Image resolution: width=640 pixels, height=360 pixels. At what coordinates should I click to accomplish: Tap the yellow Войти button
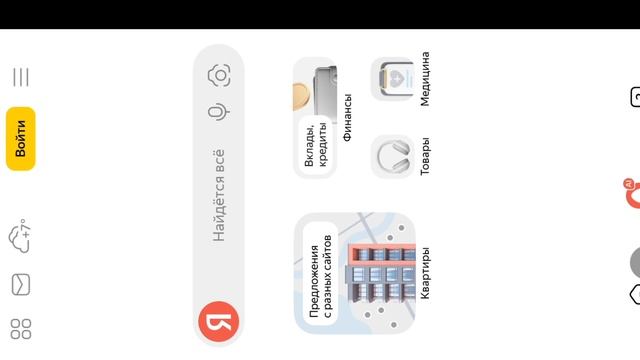coord(21,139)
